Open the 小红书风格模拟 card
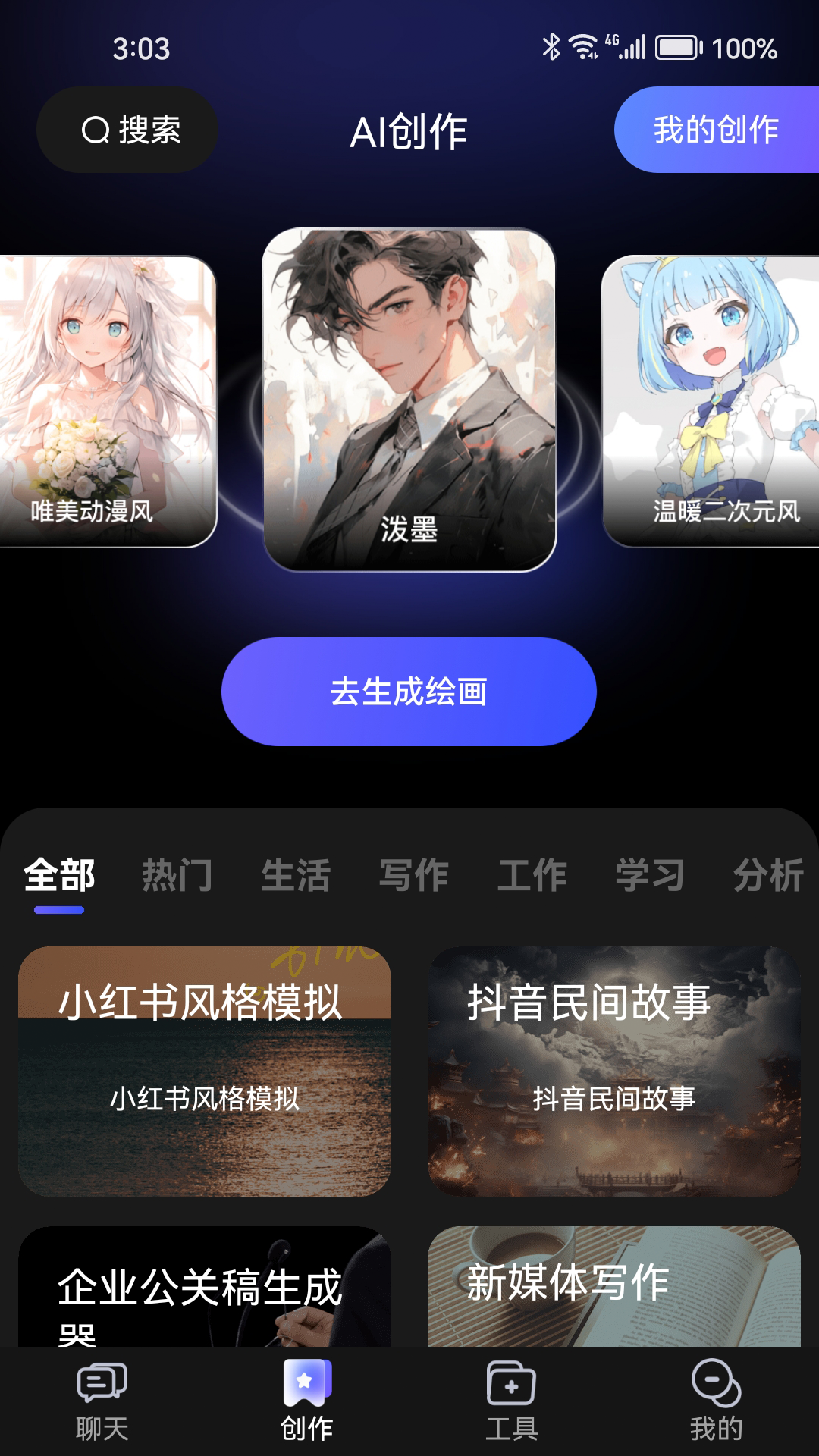The height and width of the screenshot is (1456, 819). pos(205,1071)
